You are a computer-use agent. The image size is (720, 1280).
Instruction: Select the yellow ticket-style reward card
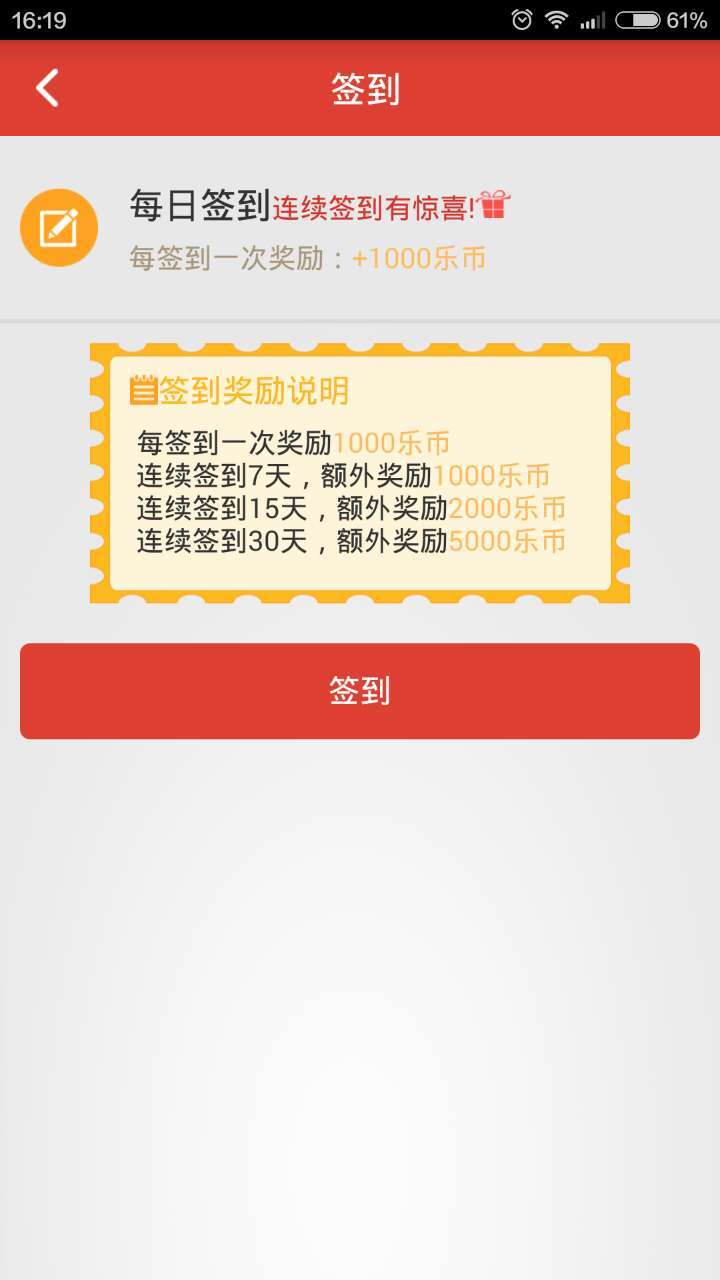click(360, 473)
